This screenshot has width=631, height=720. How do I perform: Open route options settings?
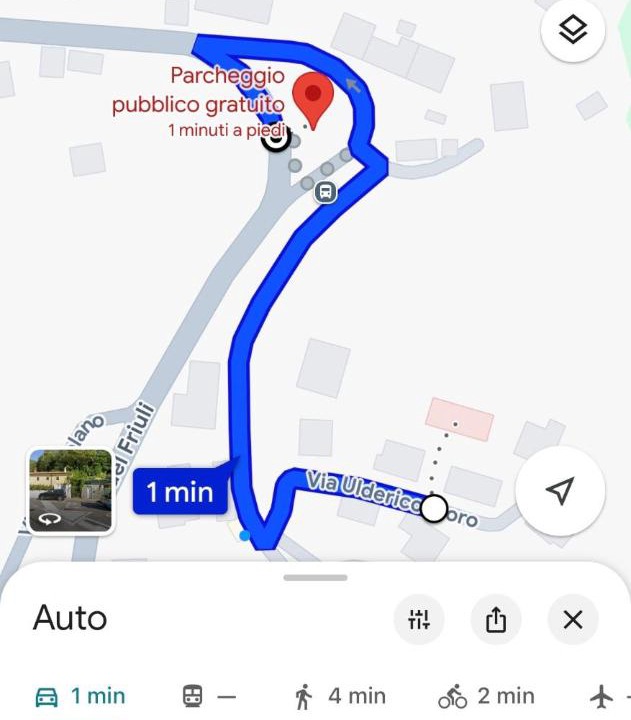point(419,620)
